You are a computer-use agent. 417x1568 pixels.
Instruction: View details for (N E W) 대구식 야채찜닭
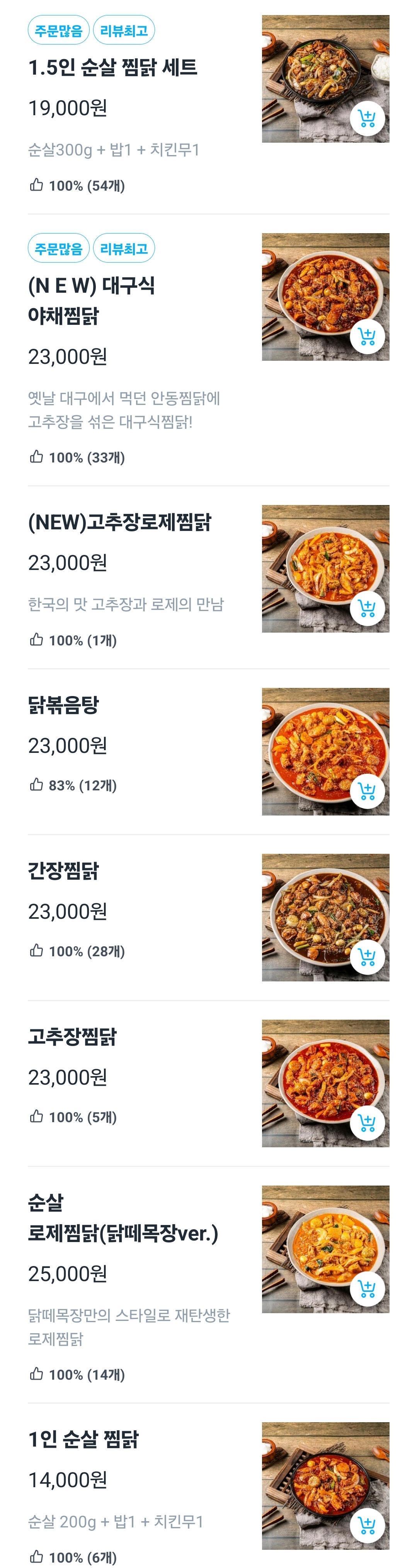(91, 300)
